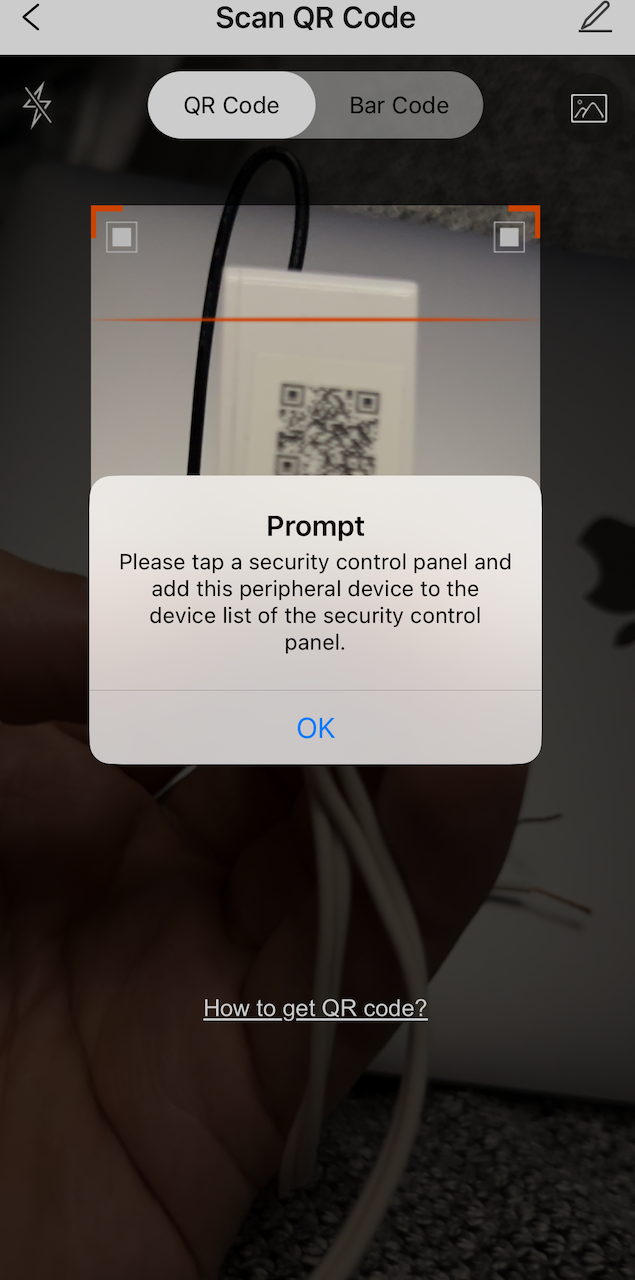Dismiss the prompt with OK
635x1280 pixels.
pyautogui.click(x=316, y=728)
